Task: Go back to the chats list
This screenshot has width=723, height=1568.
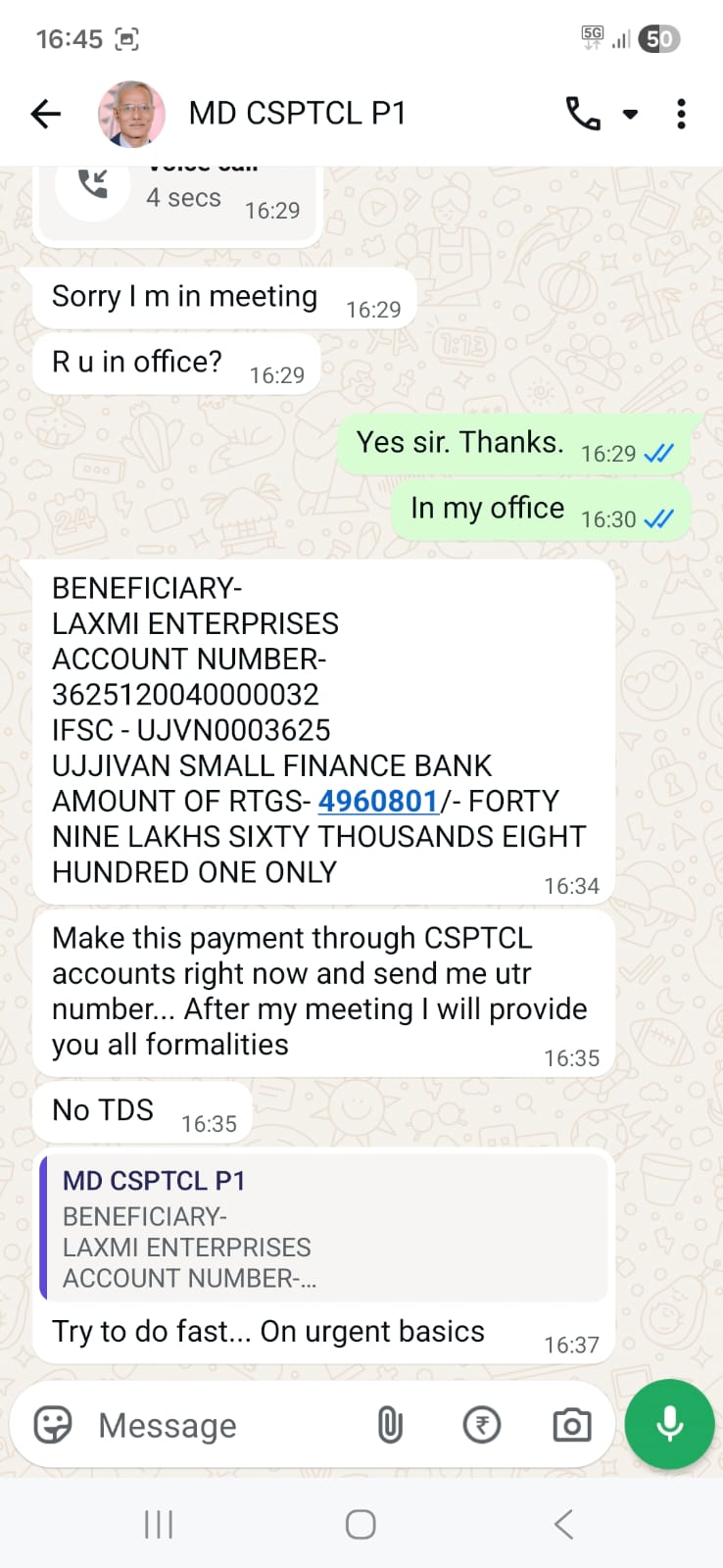Action: coord(46,114)
